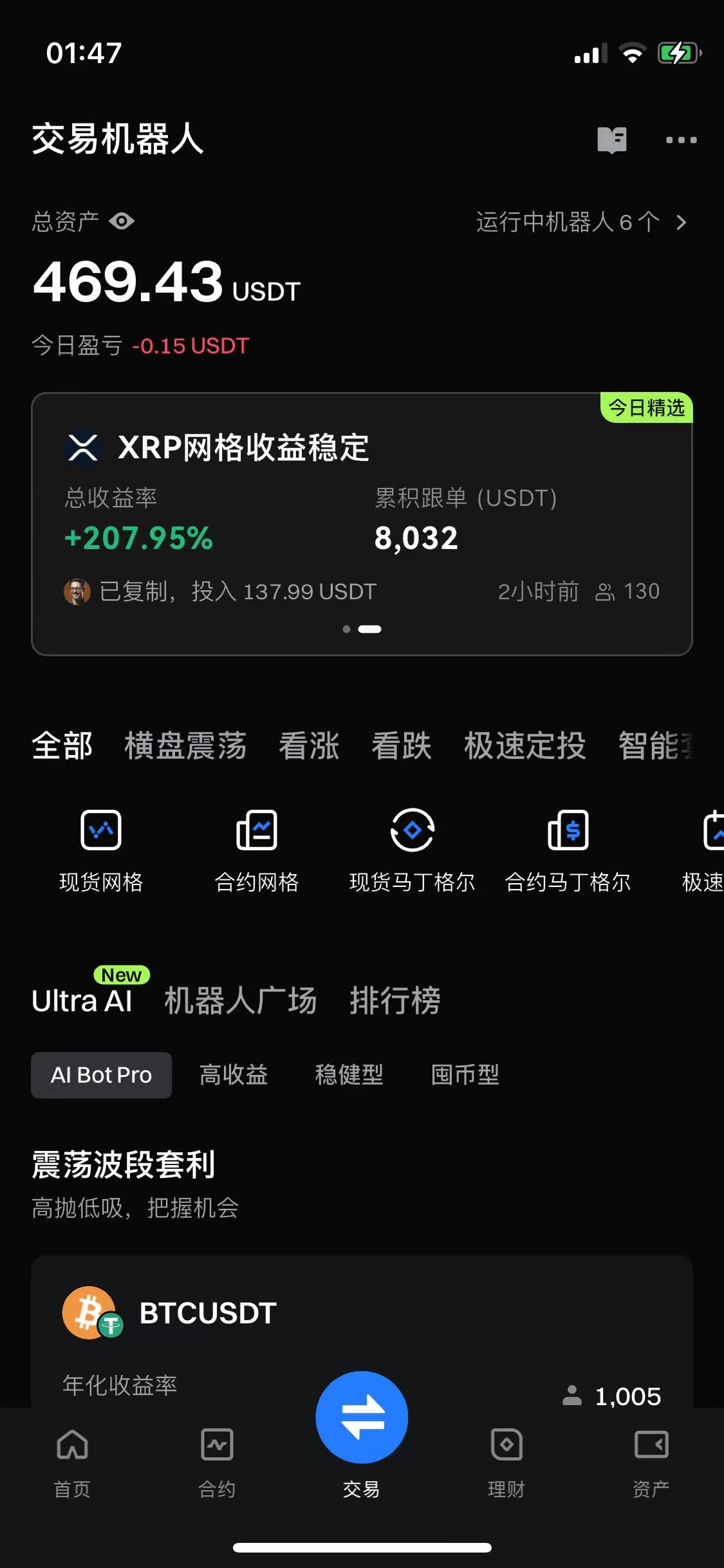Image resolution: width=724 pixels, height=1568 pixels.
Task: Expand 运行中机器人 list via chevron
Action: pos(681,223)
